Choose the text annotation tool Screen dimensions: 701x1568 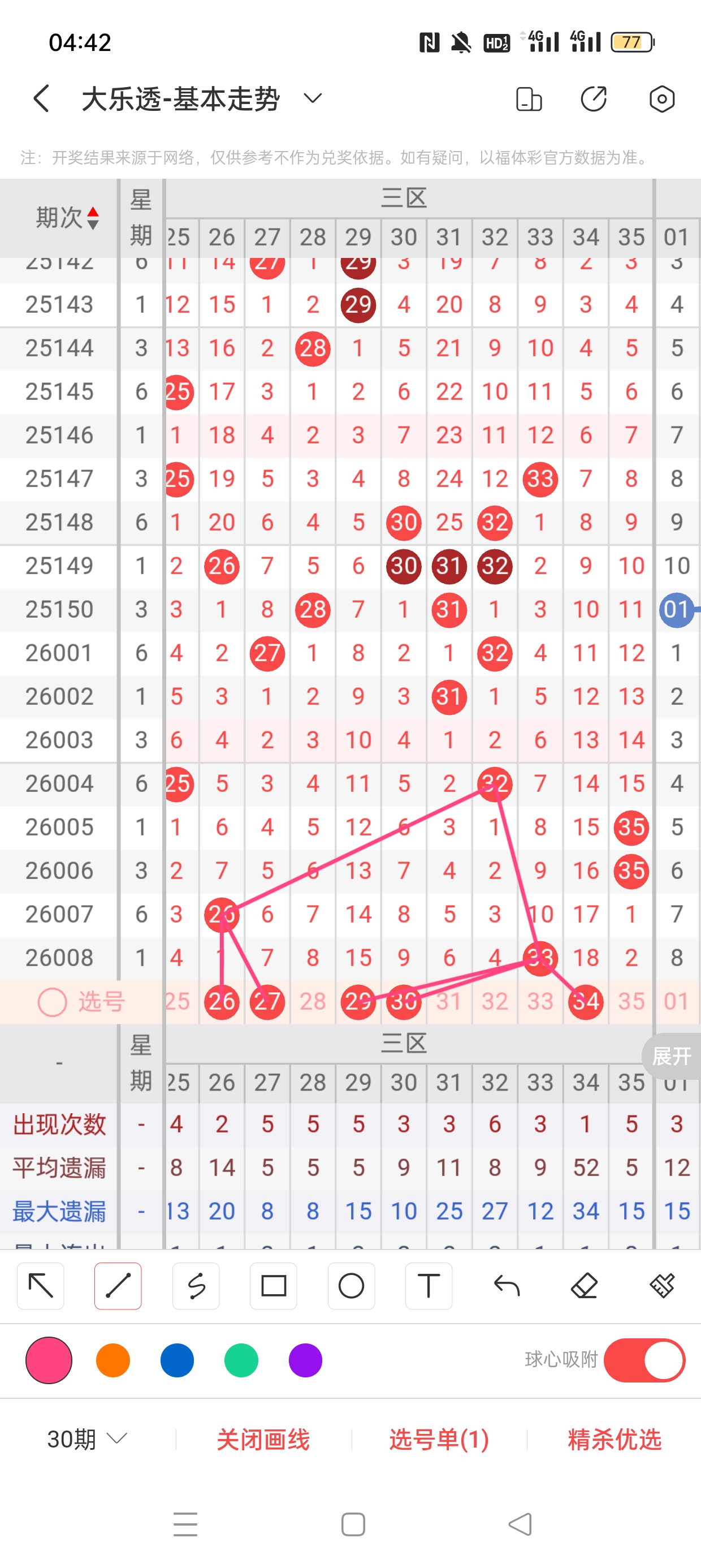coord(429,1286)
